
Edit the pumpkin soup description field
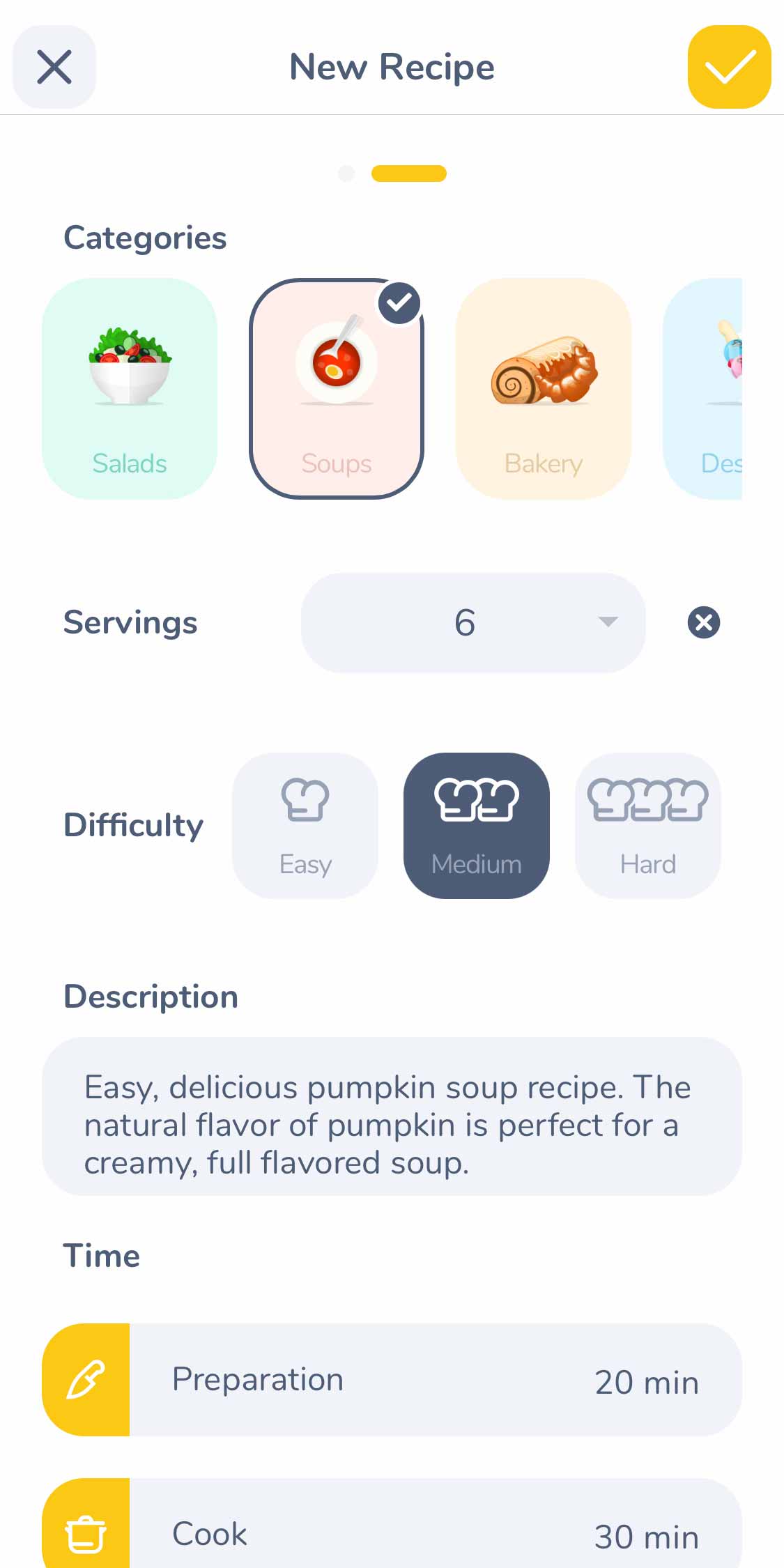pyautogui.click(x=392, y=1124)
